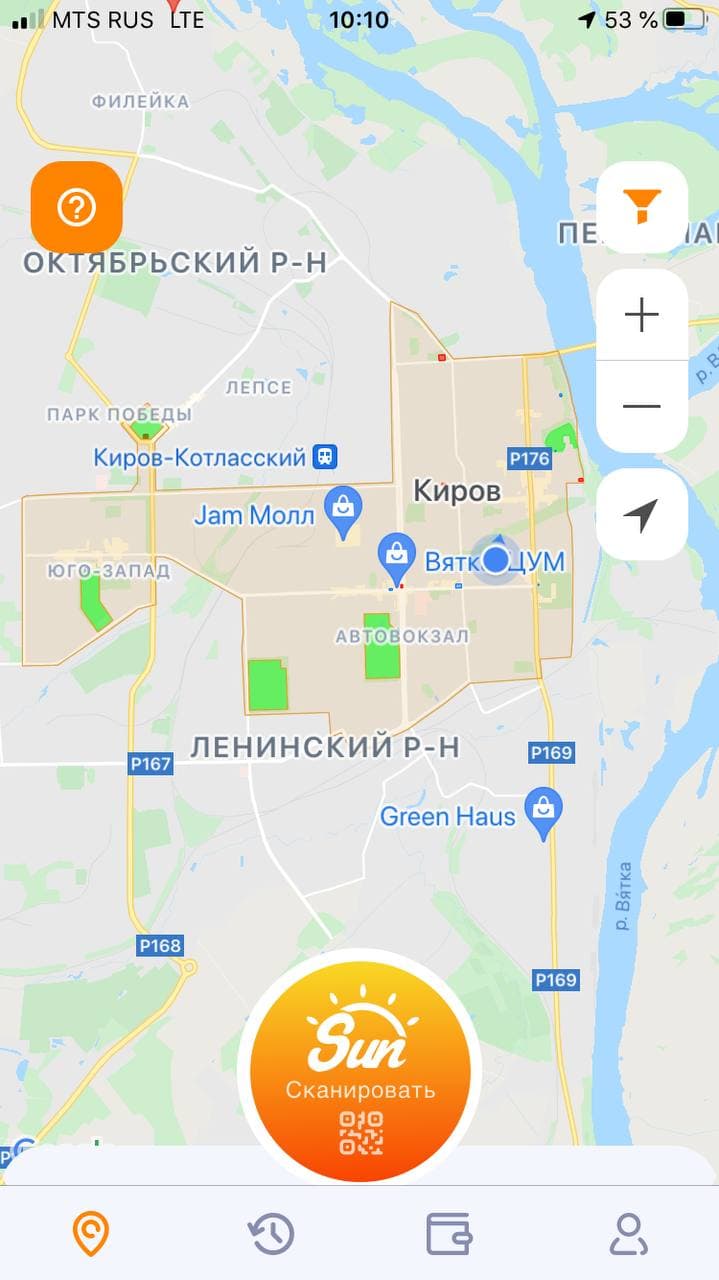
Task: Open the ride history tab
Action: [271, 1234]
